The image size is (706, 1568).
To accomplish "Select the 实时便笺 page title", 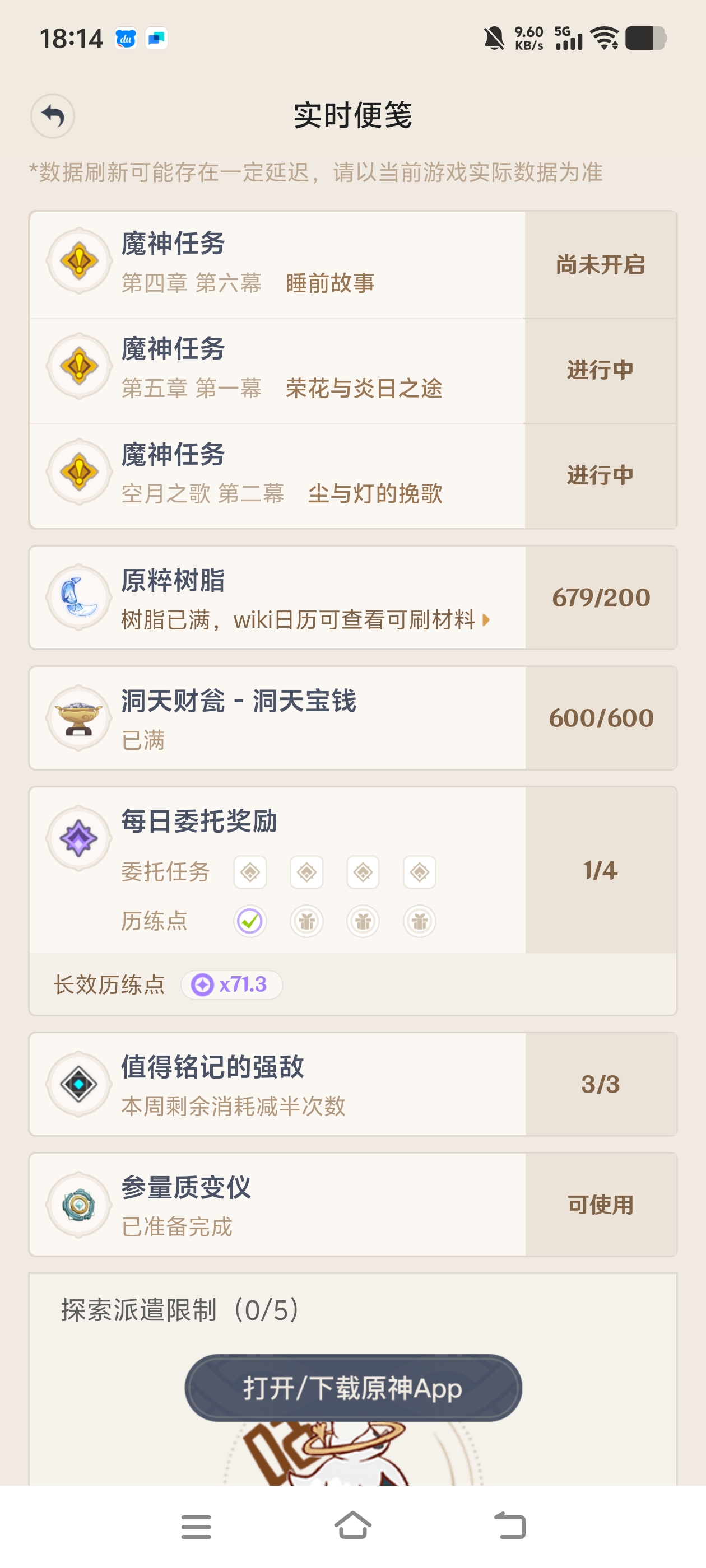I will [x=352, y=117].
